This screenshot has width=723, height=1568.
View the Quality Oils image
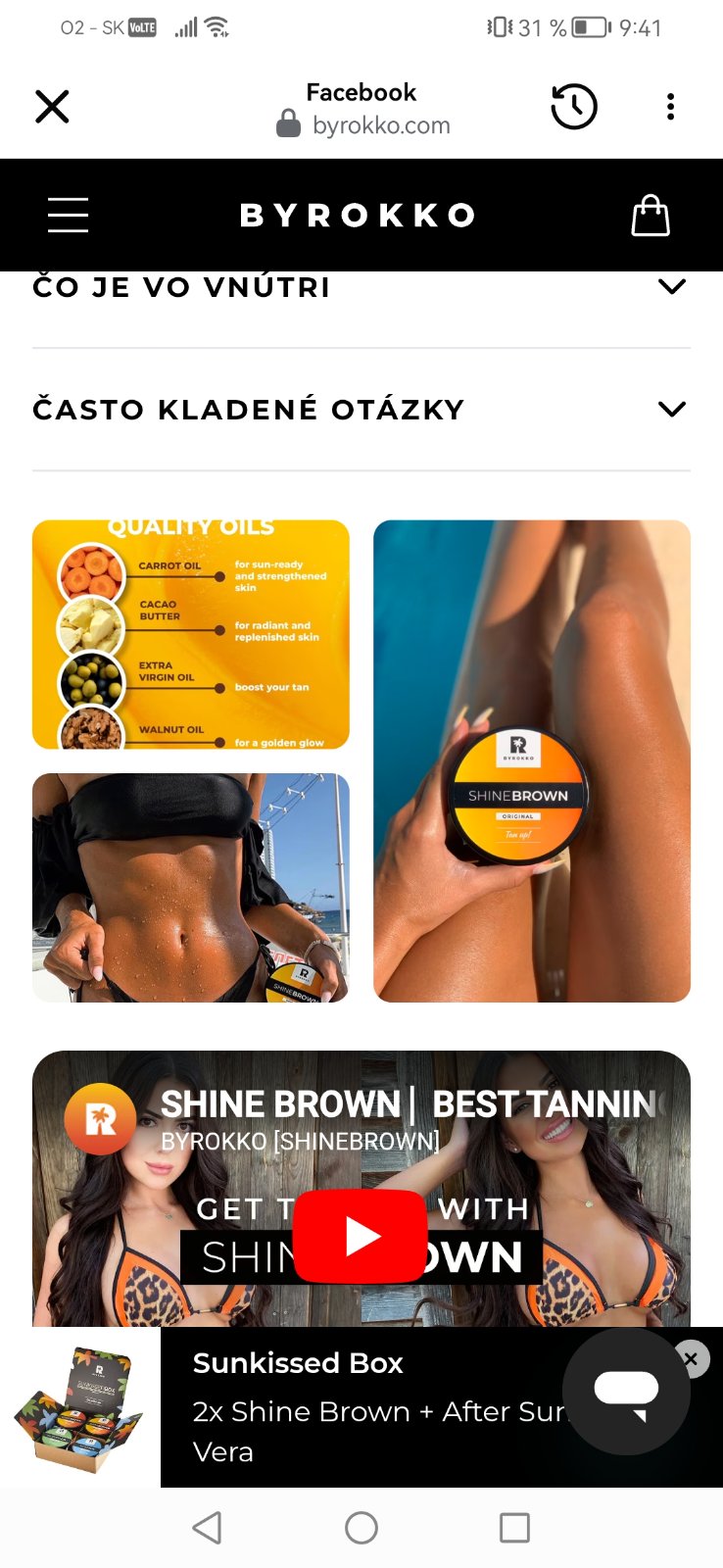coord(191,635)
